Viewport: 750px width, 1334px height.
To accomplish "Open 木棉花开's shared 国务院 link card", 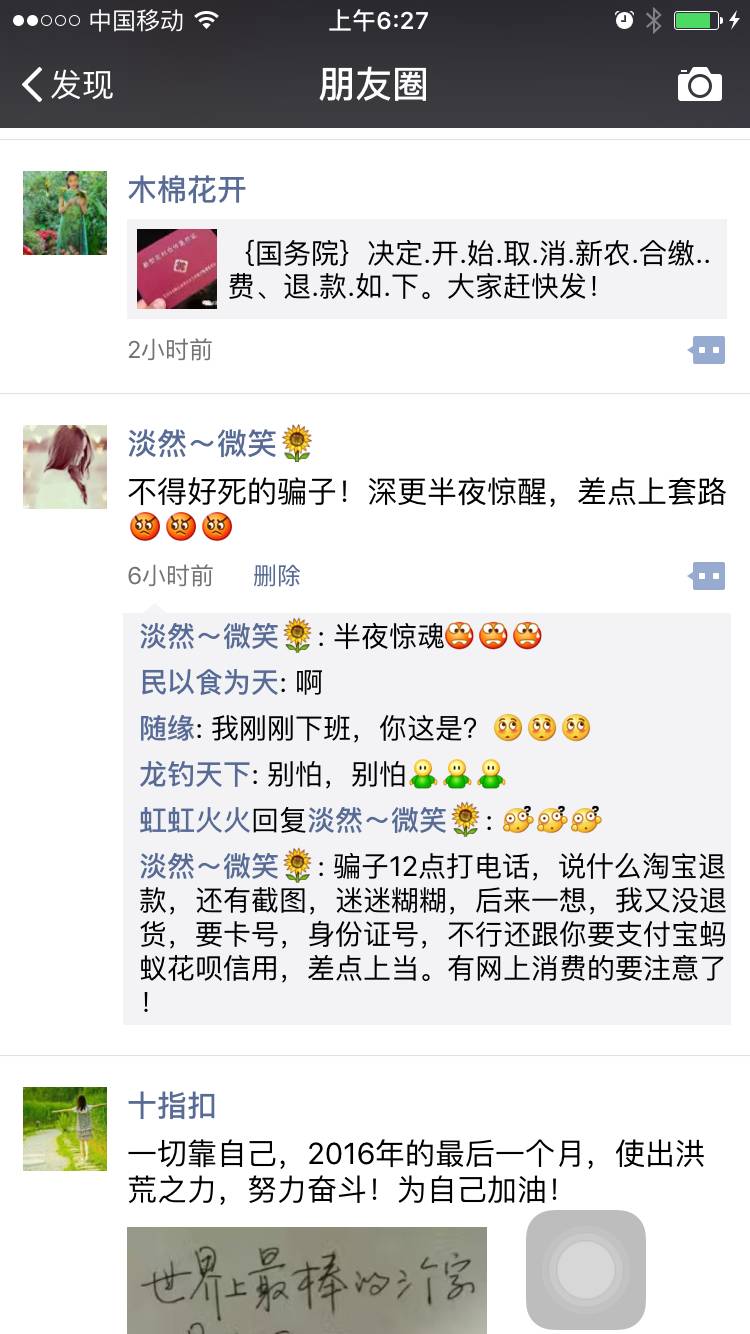I will click(x=430, y=270).
